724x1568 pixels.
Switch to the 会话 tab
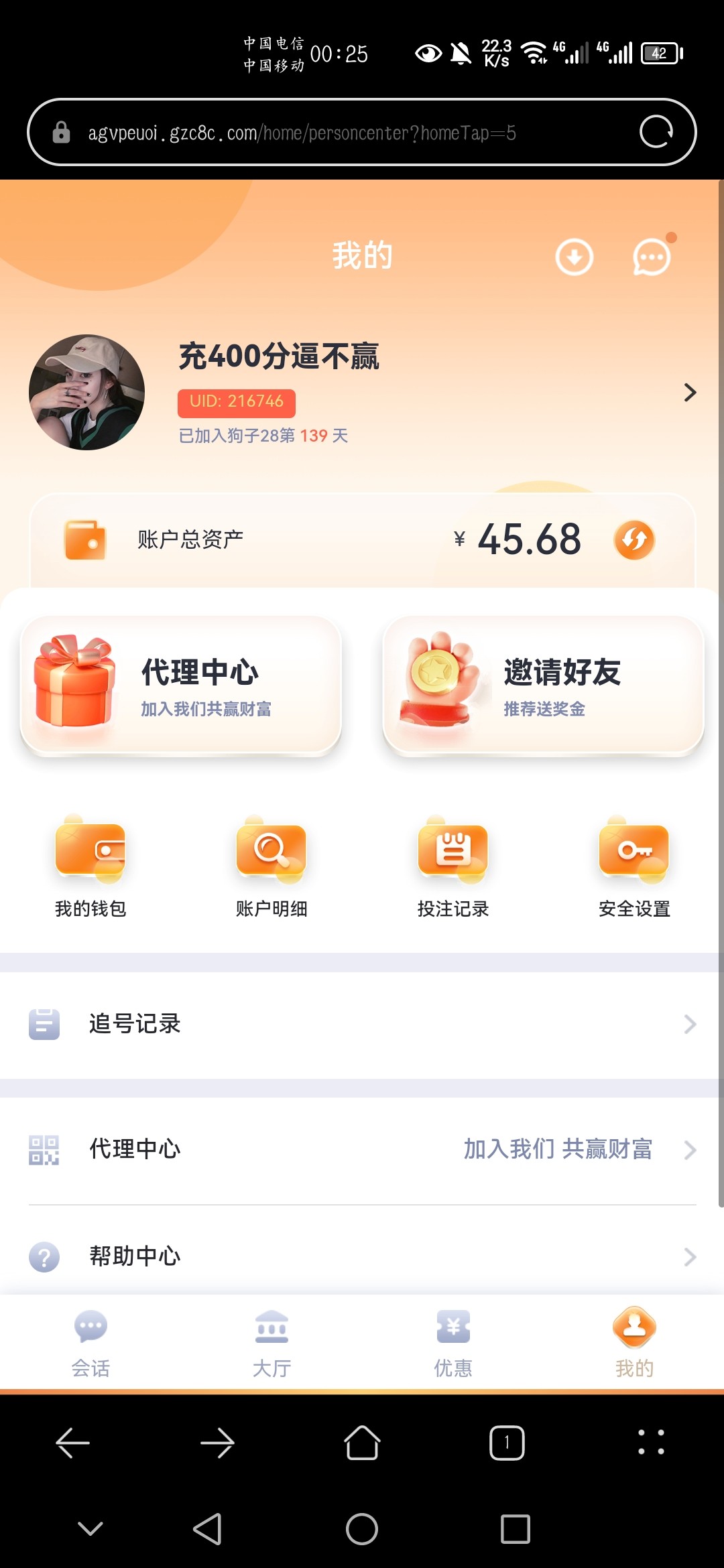pyautogui.click(x=90, y=1342)
